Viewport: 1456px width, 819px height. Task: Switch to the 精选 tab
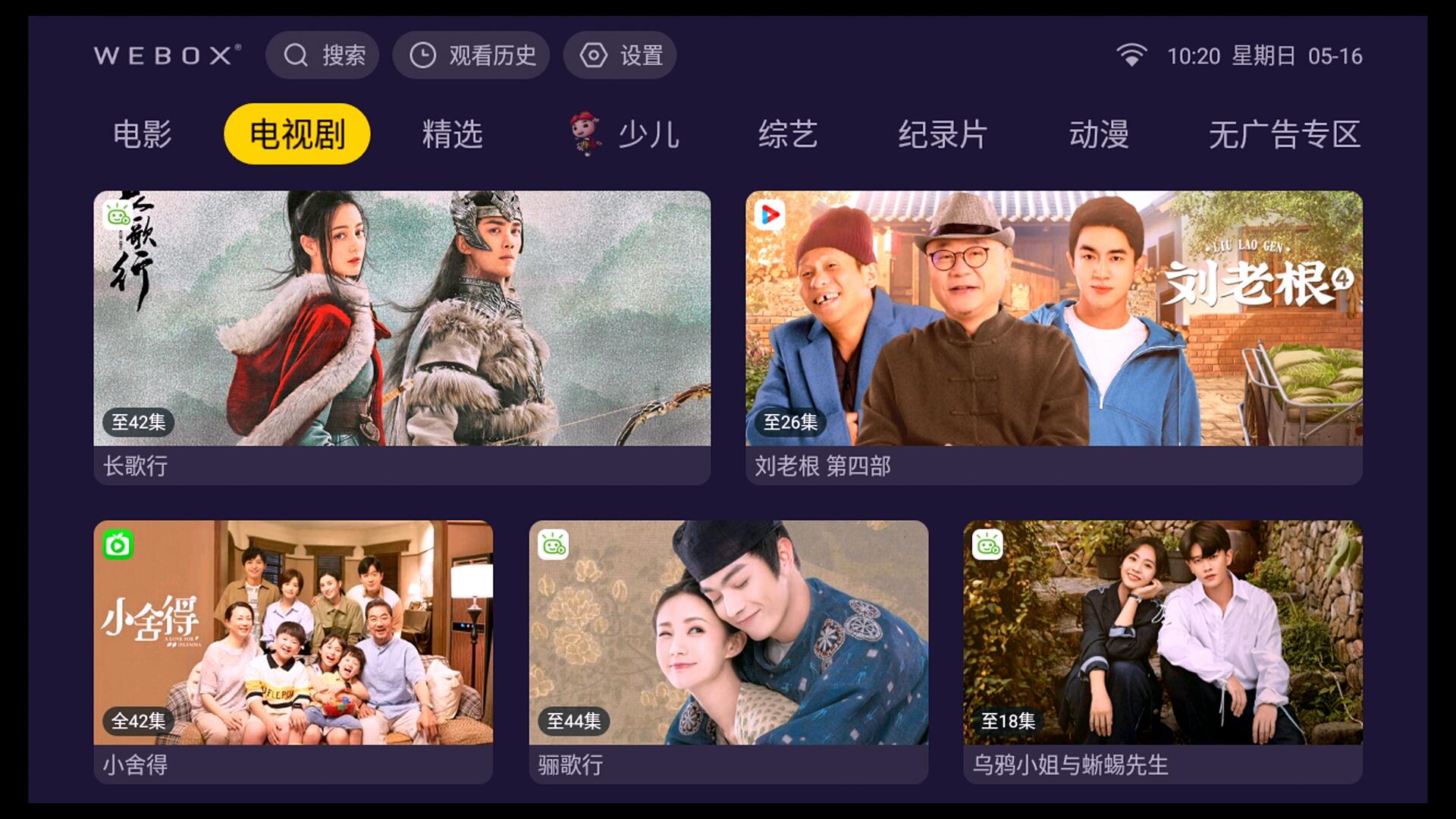pyautogui.click(x=452, y=134)
